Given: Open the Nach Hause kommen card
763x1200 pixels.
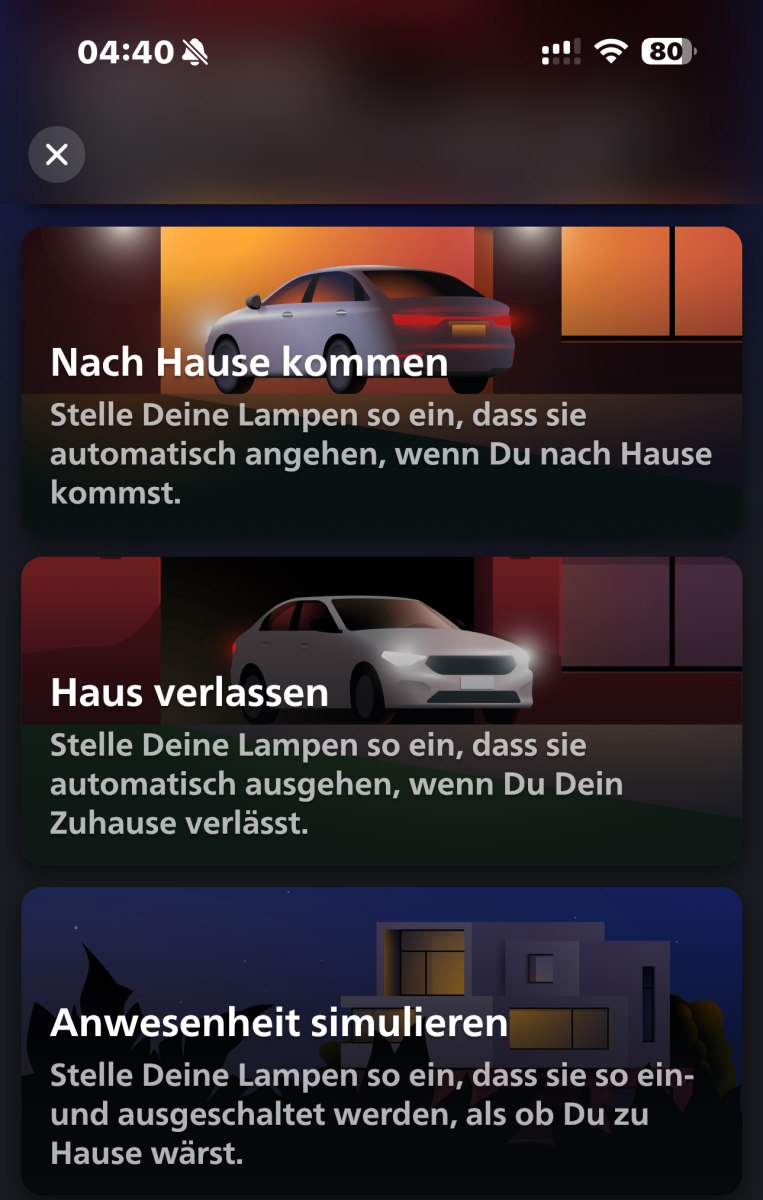Looking at the screenshot, I should (381, 380).
